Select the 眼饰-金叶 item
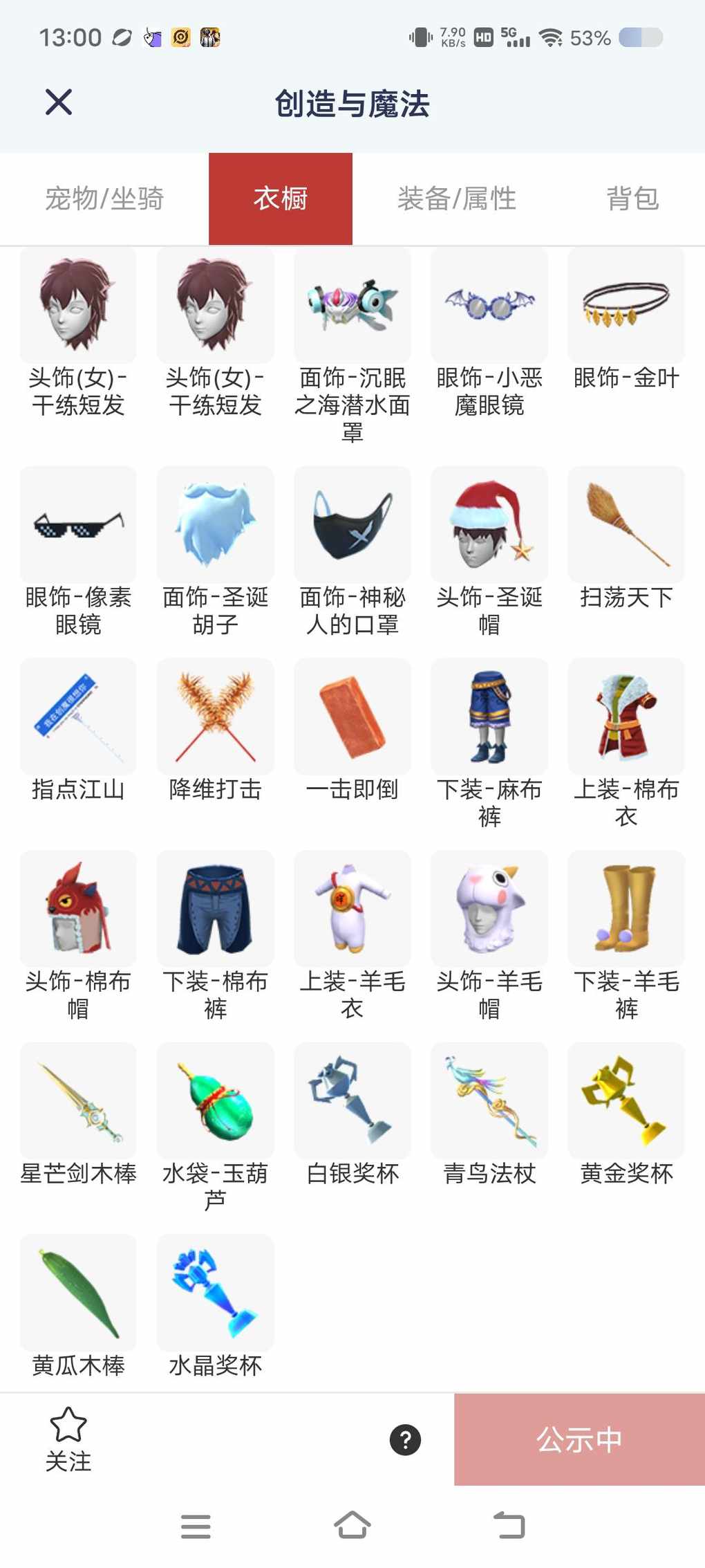 click(626, 306)
